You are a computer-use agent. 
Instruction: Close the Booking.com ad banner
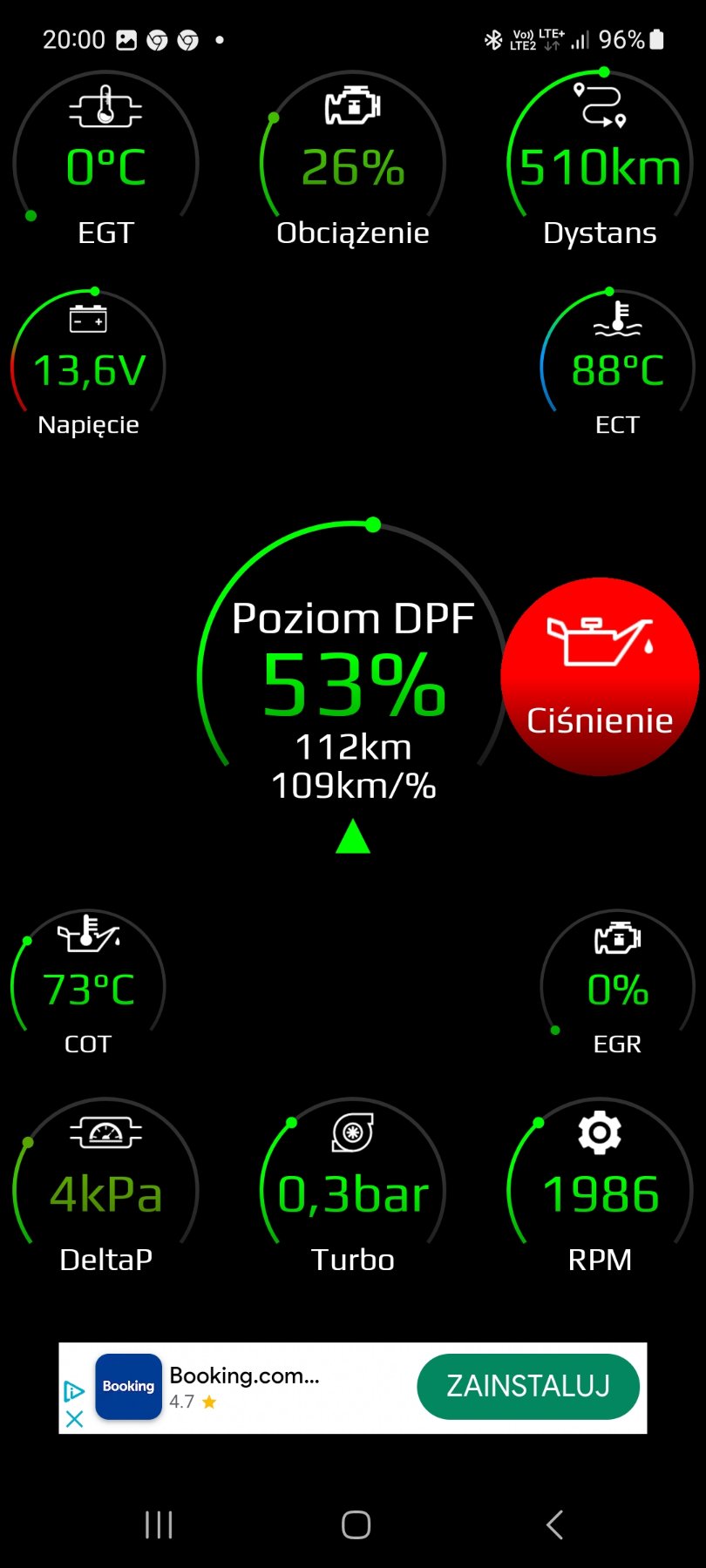[x=75, y=1419]
